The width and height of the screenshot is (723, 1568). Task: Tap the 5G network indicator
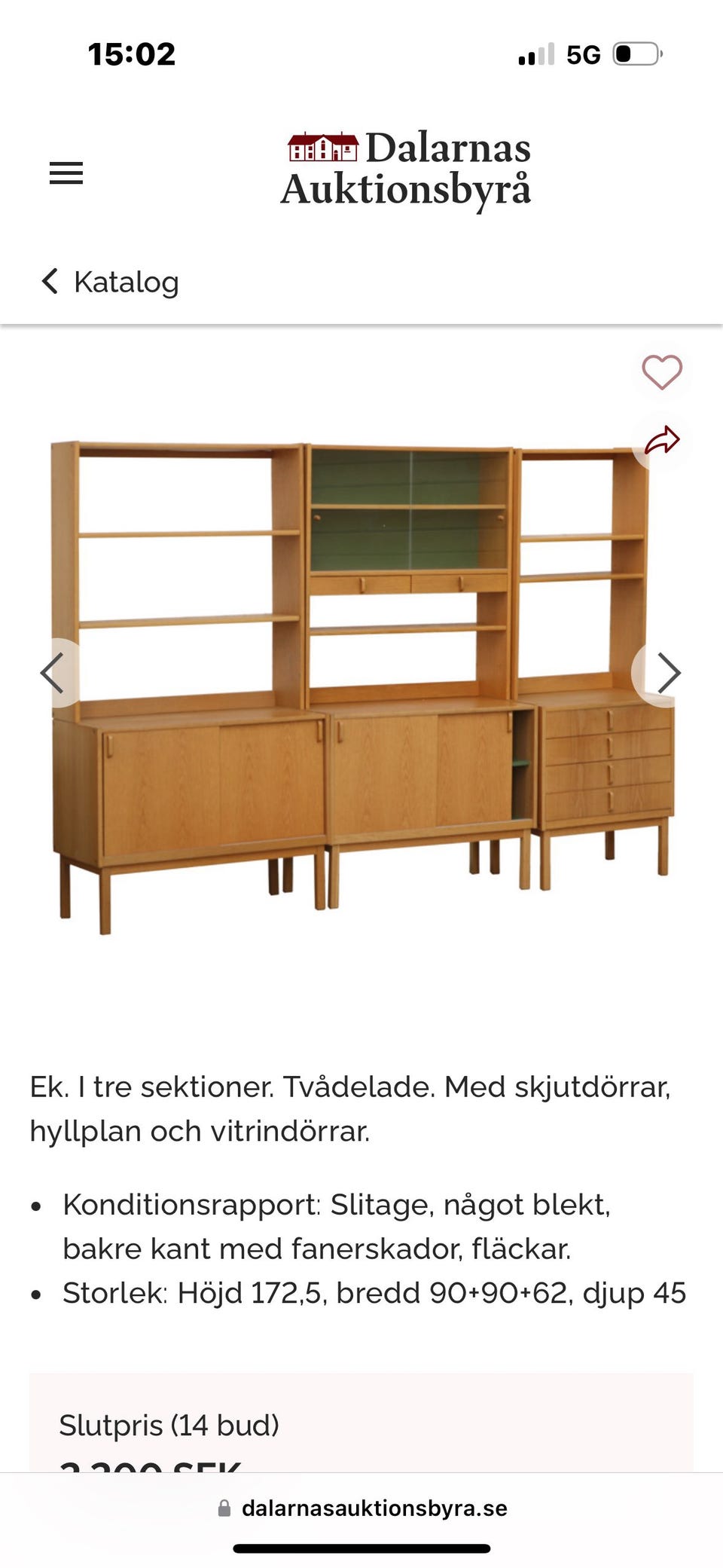click(582, 53)
